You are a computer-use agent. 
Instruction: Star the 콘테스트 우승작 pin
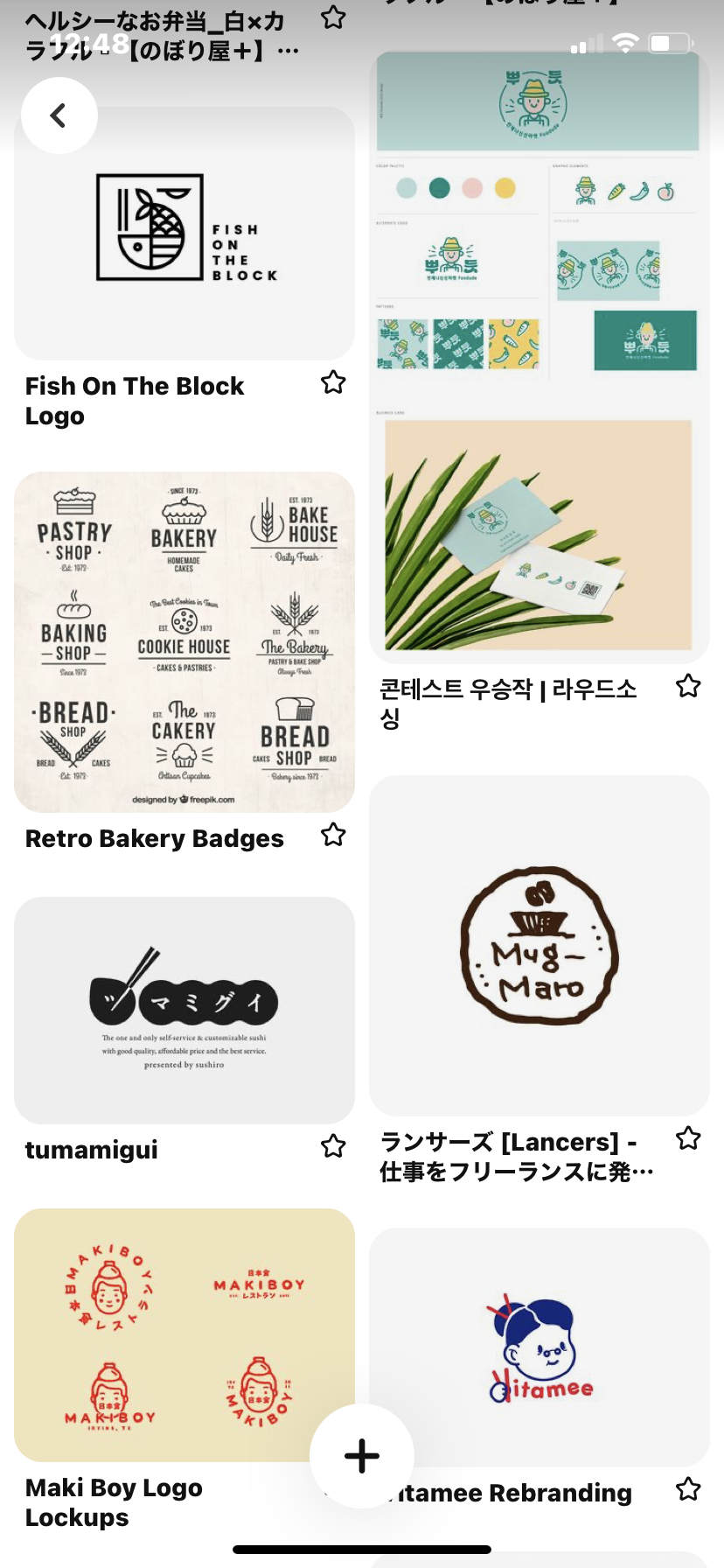tap(688, 686)
